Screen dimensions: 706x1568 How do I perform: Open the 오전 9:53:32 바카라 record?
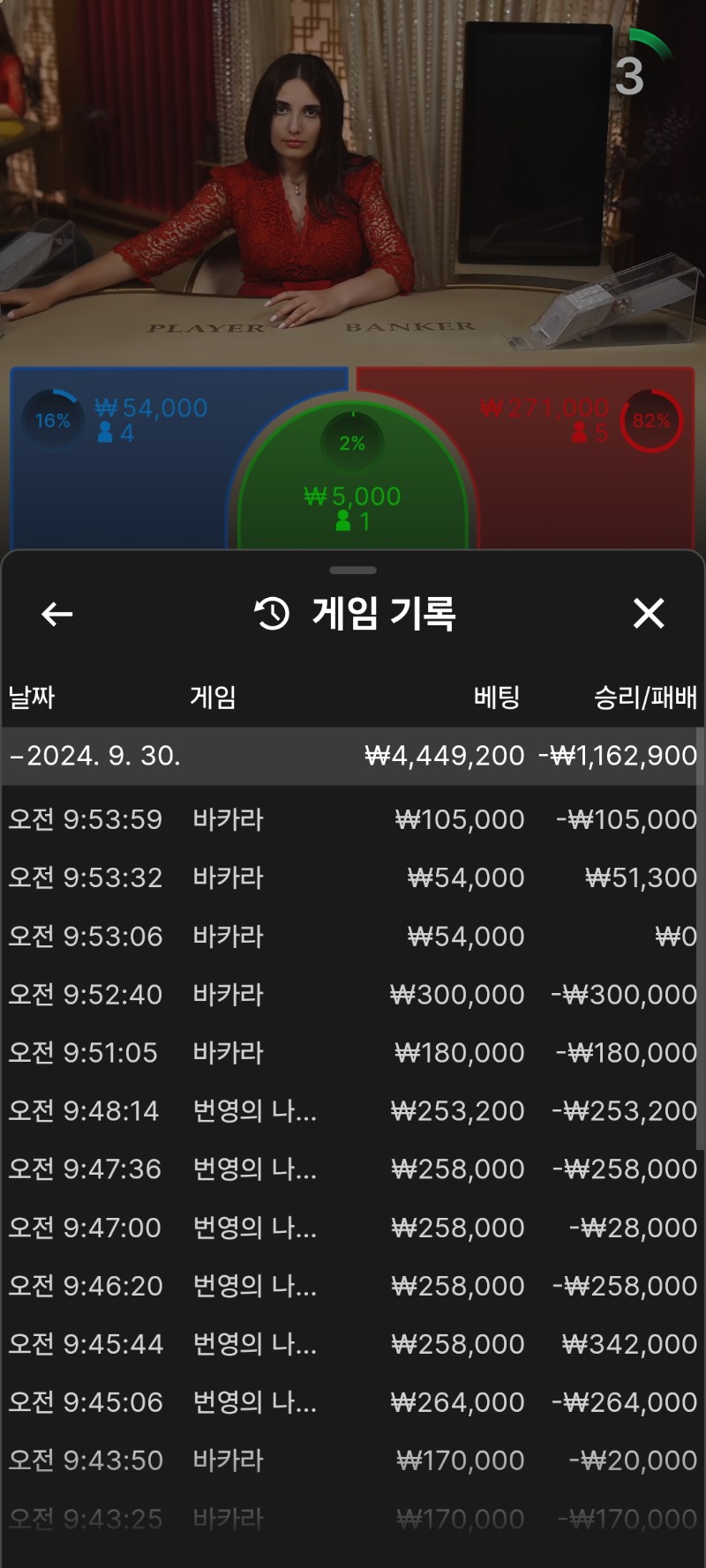[x=353, y=877]
